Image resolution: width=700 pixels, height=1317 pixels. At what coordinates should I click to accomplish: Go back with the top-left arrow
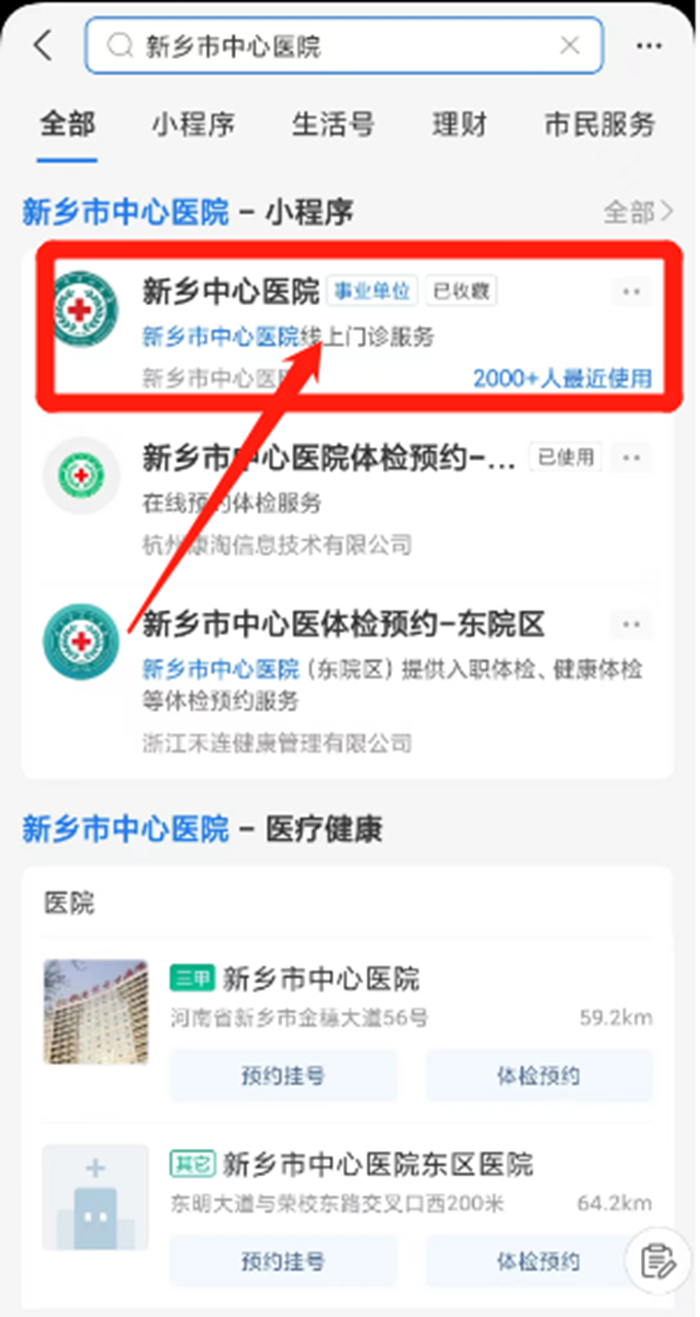[x=42, y=46]
